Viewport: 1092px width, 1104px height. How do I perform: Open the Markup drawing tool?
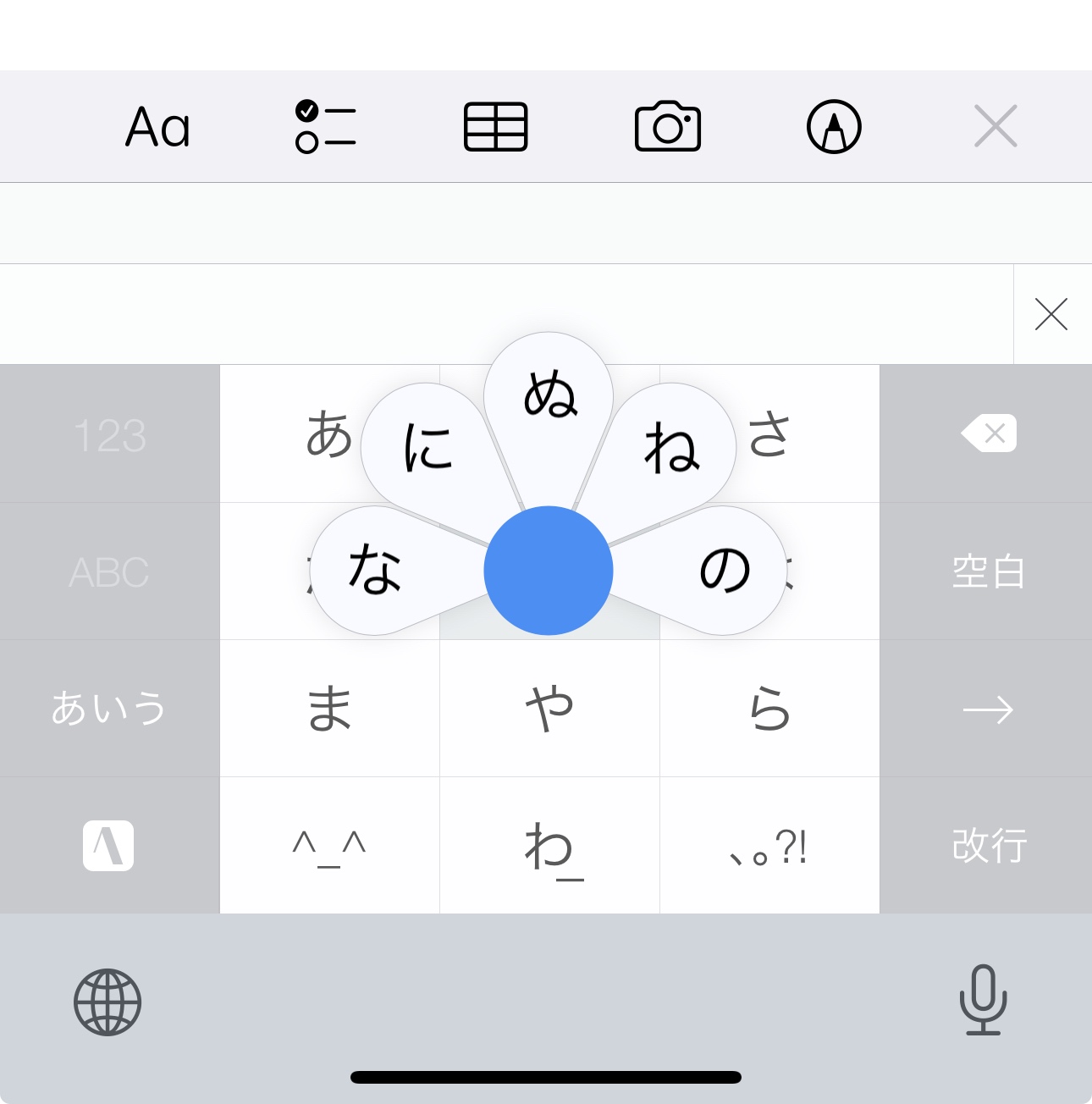834,126
